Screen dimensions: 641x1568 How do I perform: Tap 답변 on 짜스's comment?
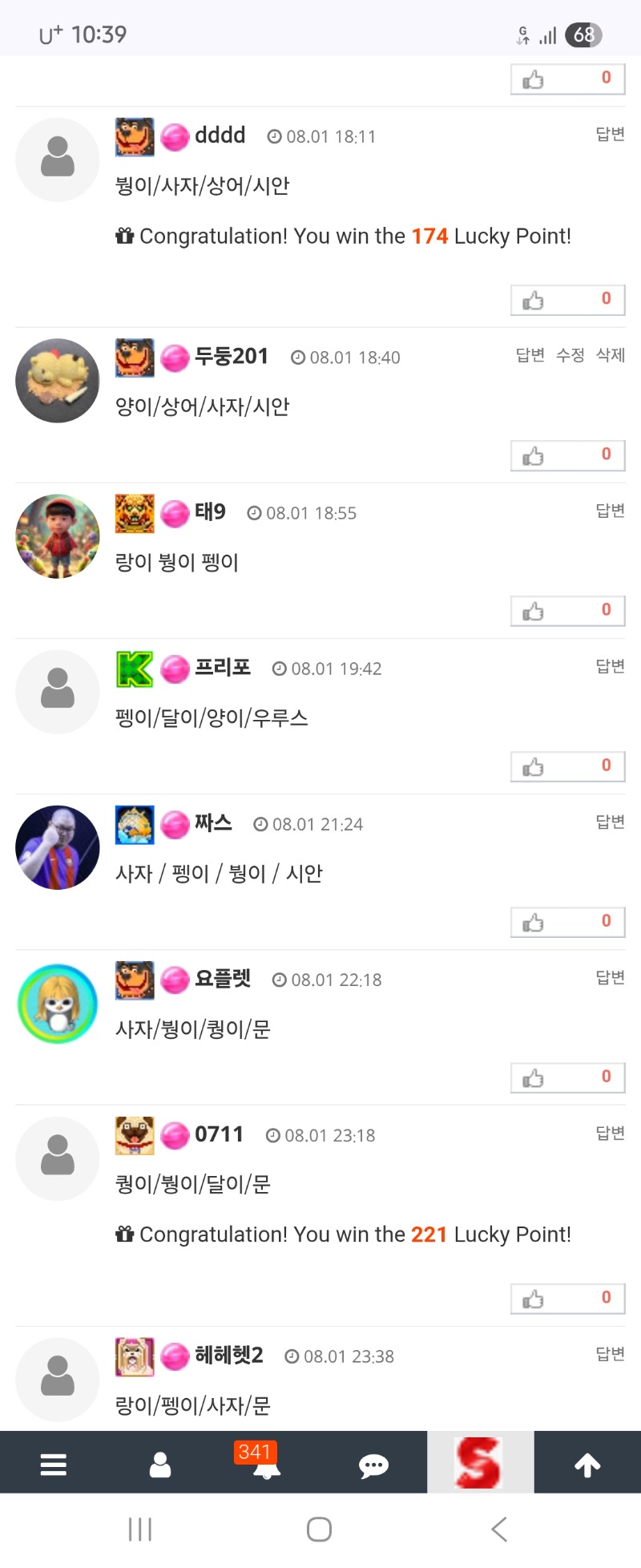click(610, 822)
